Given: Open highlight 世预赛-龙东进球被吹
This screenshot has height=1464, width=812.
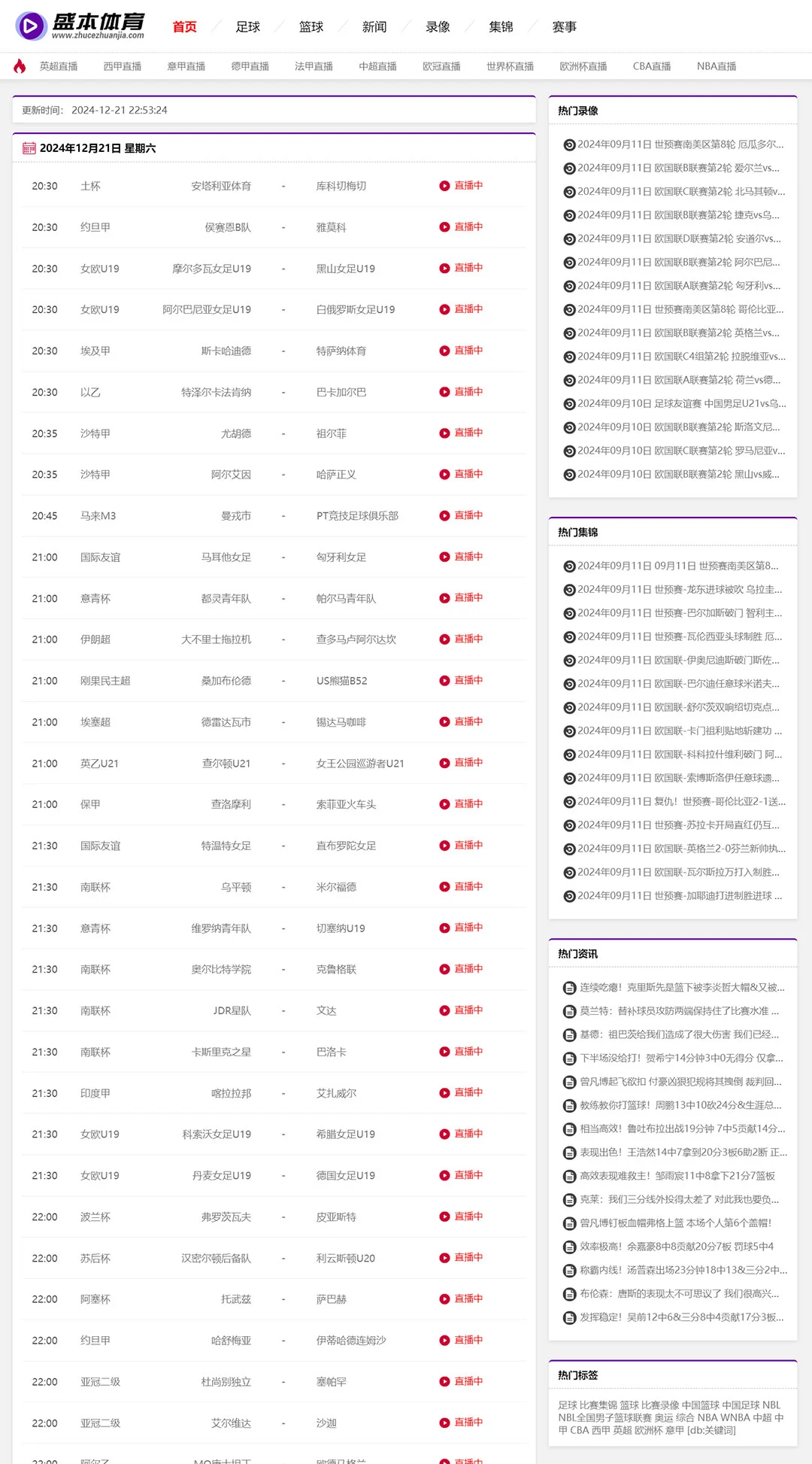Looking at the screenshot, I should point(680,589).
